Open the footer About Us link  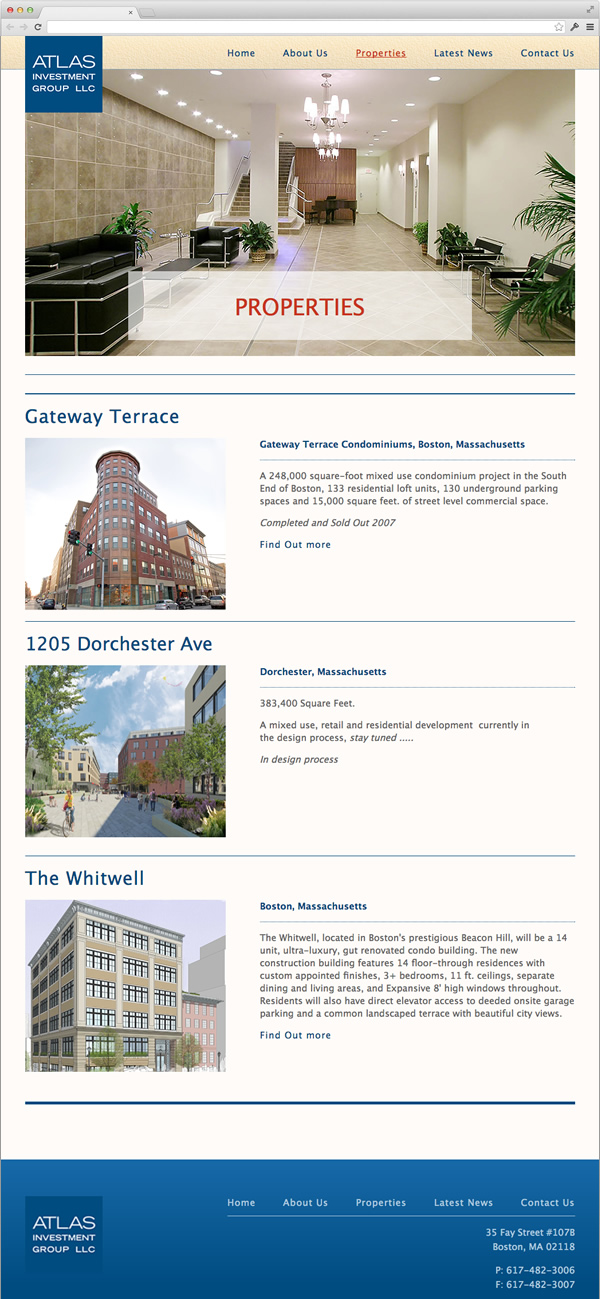coord(305,1202)
